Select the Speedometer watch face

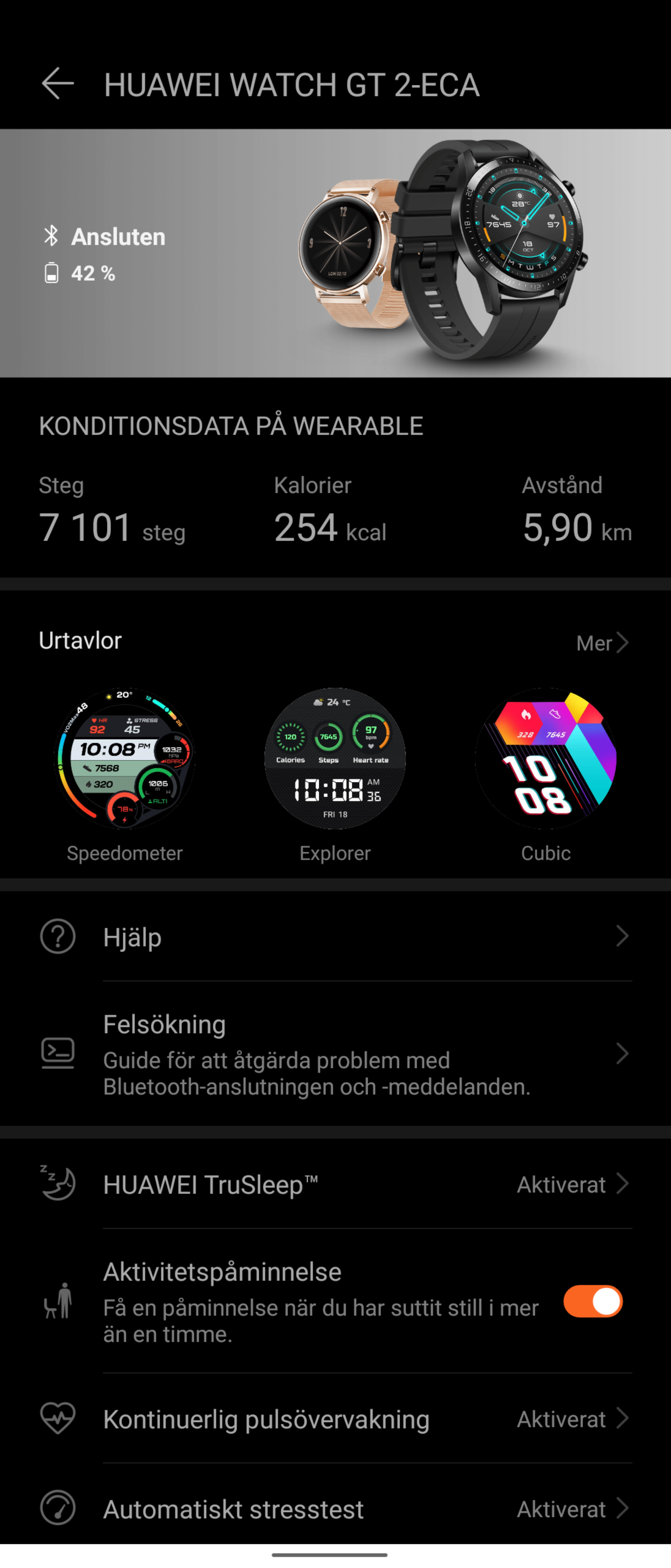tap(125, 758)
